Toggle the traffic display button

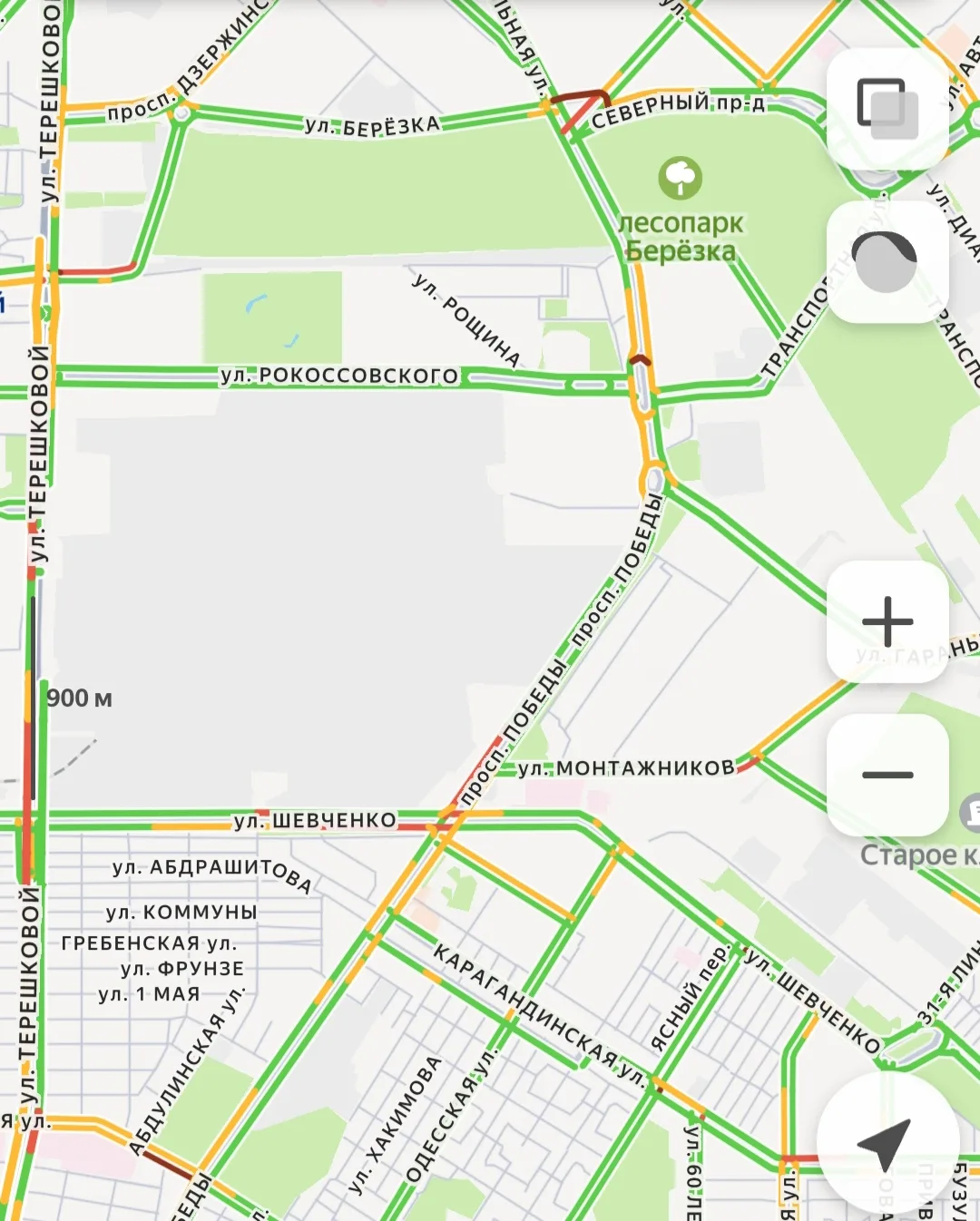point(887,262)
